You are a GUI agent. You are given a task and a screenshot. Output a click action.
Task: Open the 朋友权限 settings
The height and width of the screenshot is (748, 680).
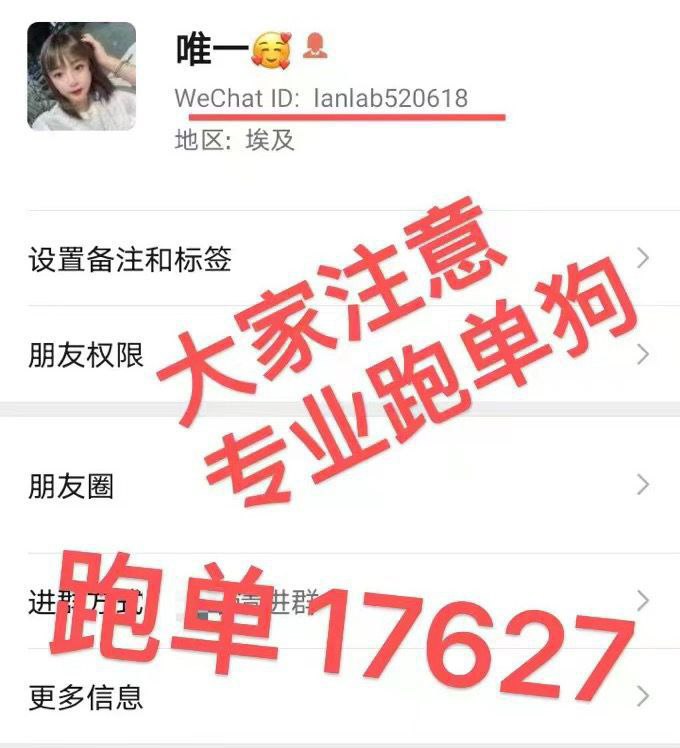[x=86, y=354]
